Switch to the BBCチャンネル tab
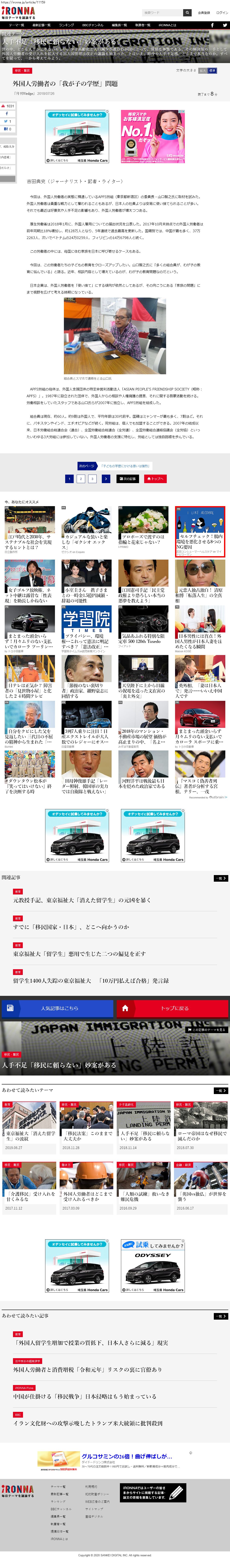The image size is (230, 1568). coord(92,25)
